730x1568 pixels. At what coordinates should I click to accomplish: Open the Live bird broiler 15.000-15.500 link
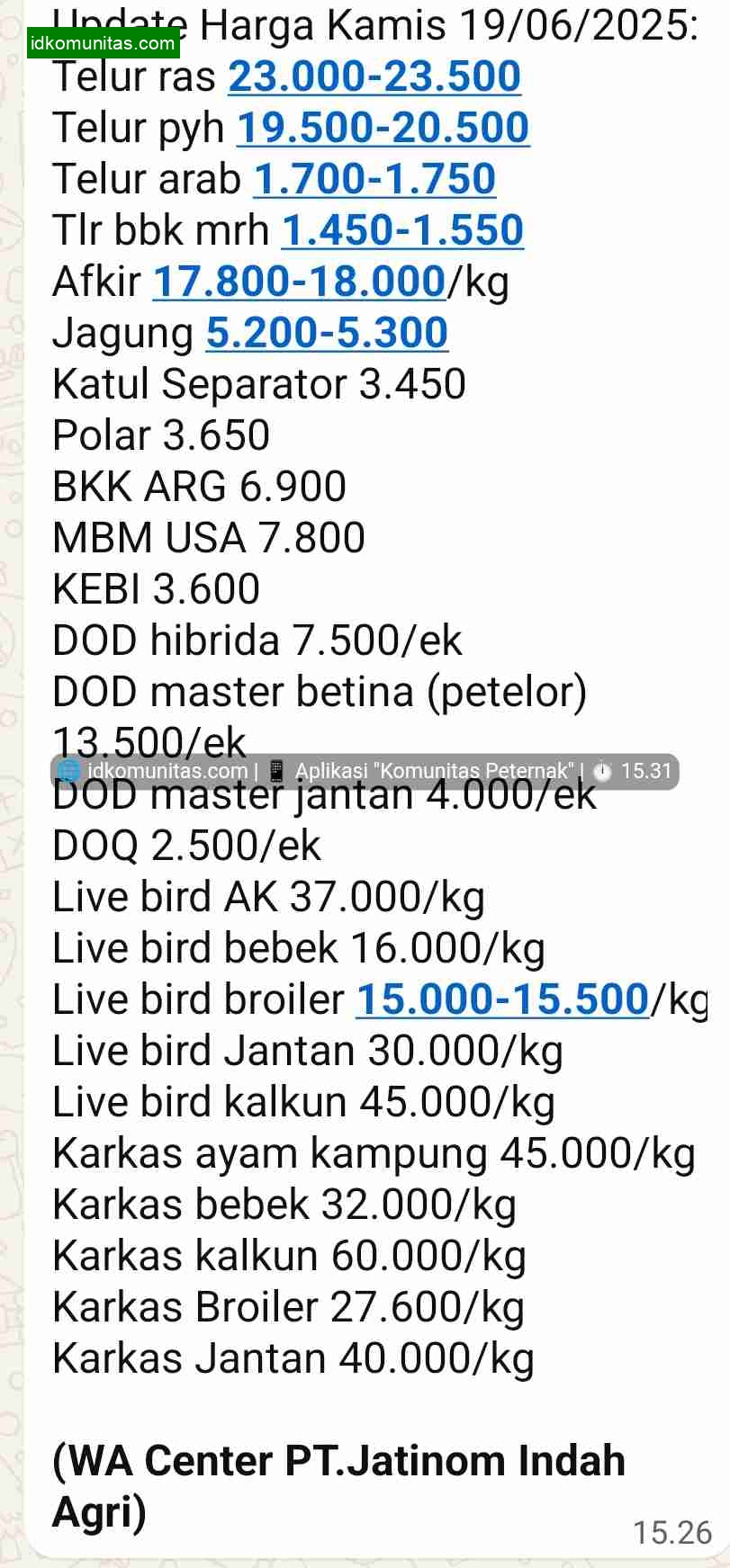[502, 1000]
